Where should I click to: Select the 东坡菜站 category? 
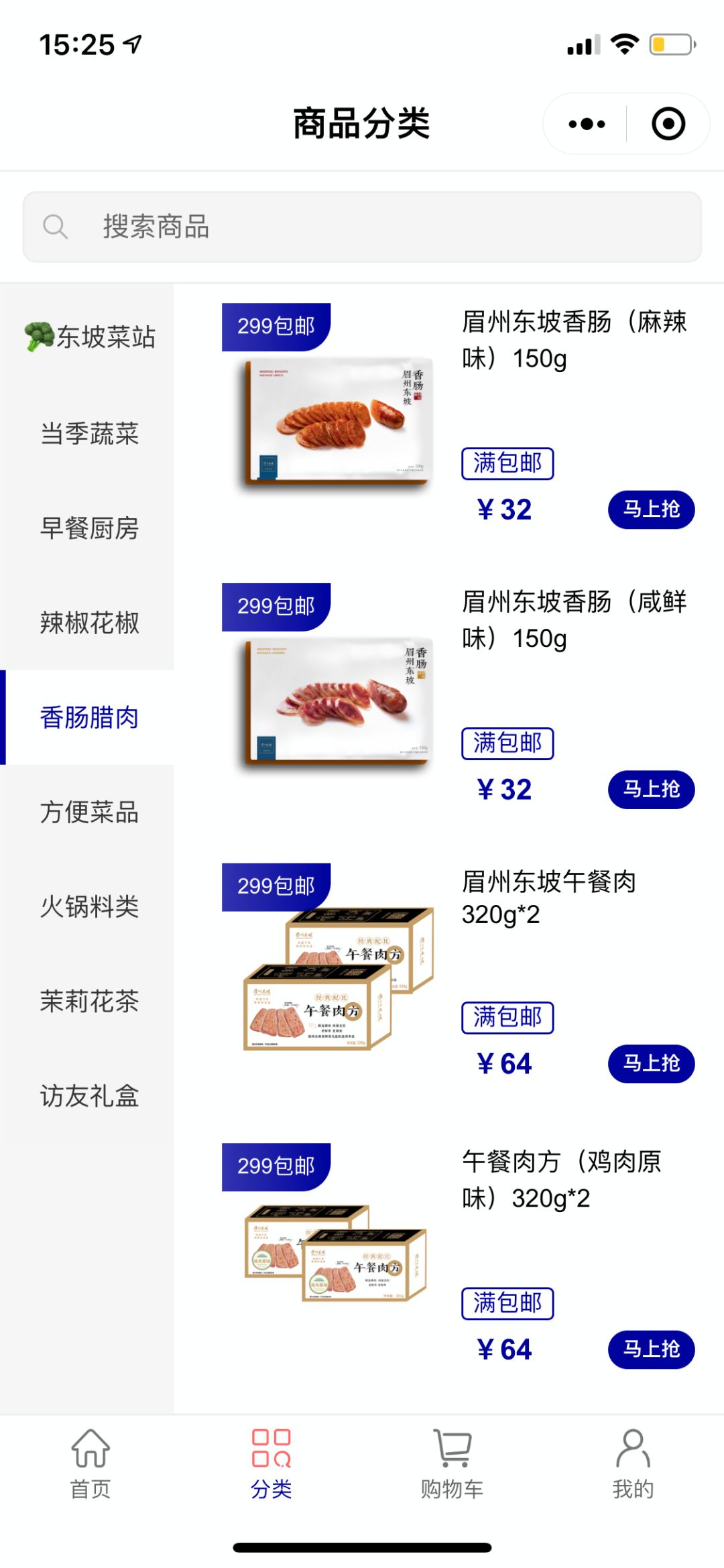pos(90,337)
